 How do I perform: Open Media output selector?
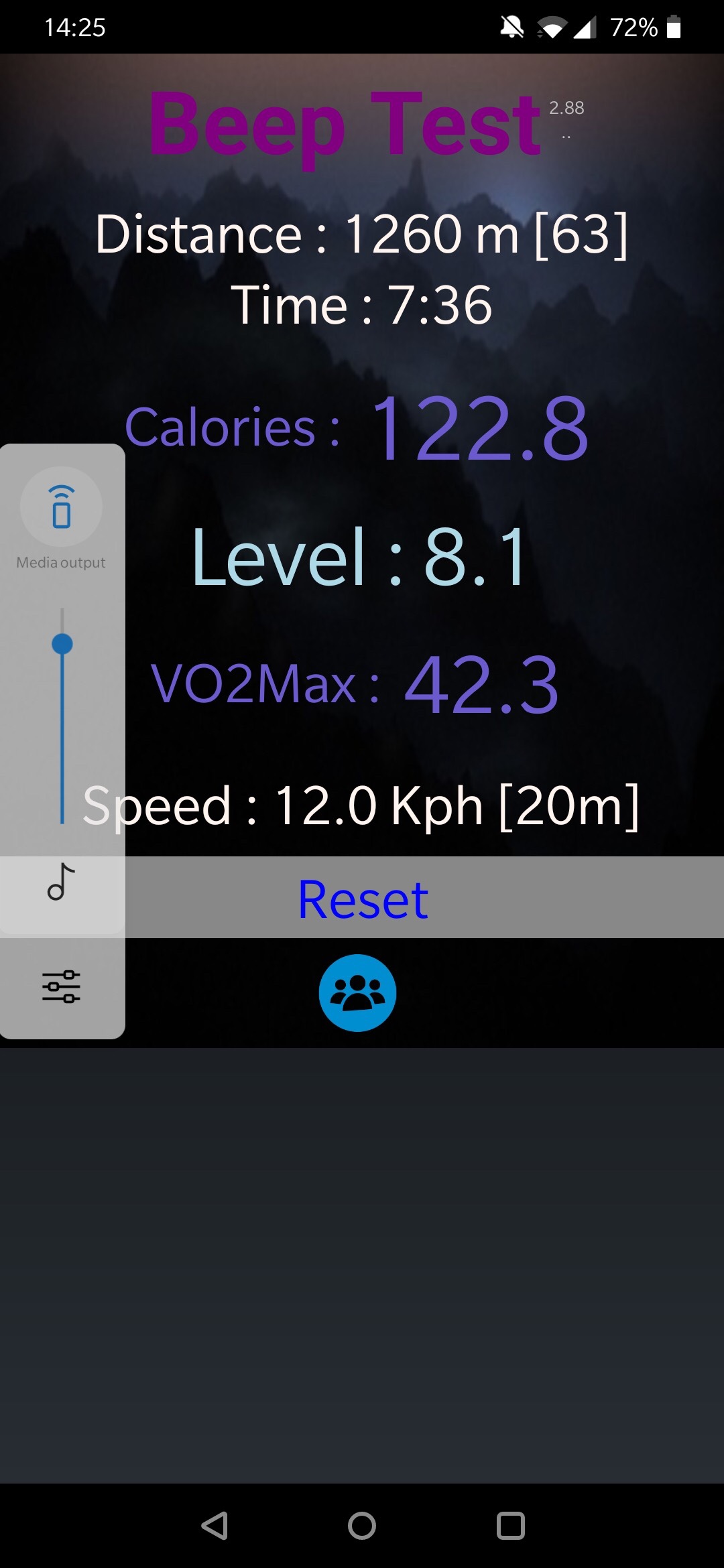(62, 507)
